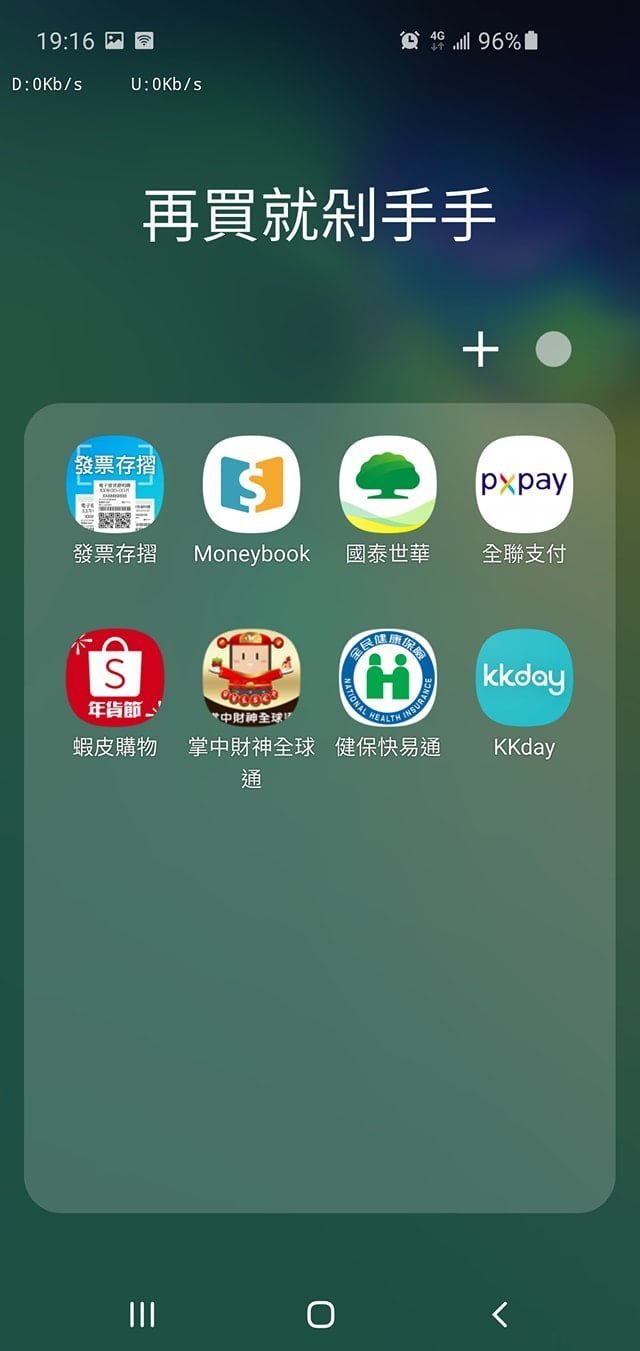Open the 發票存摺 app
640x1351 pixels.
pyautogui.click(x=115, y=484)
